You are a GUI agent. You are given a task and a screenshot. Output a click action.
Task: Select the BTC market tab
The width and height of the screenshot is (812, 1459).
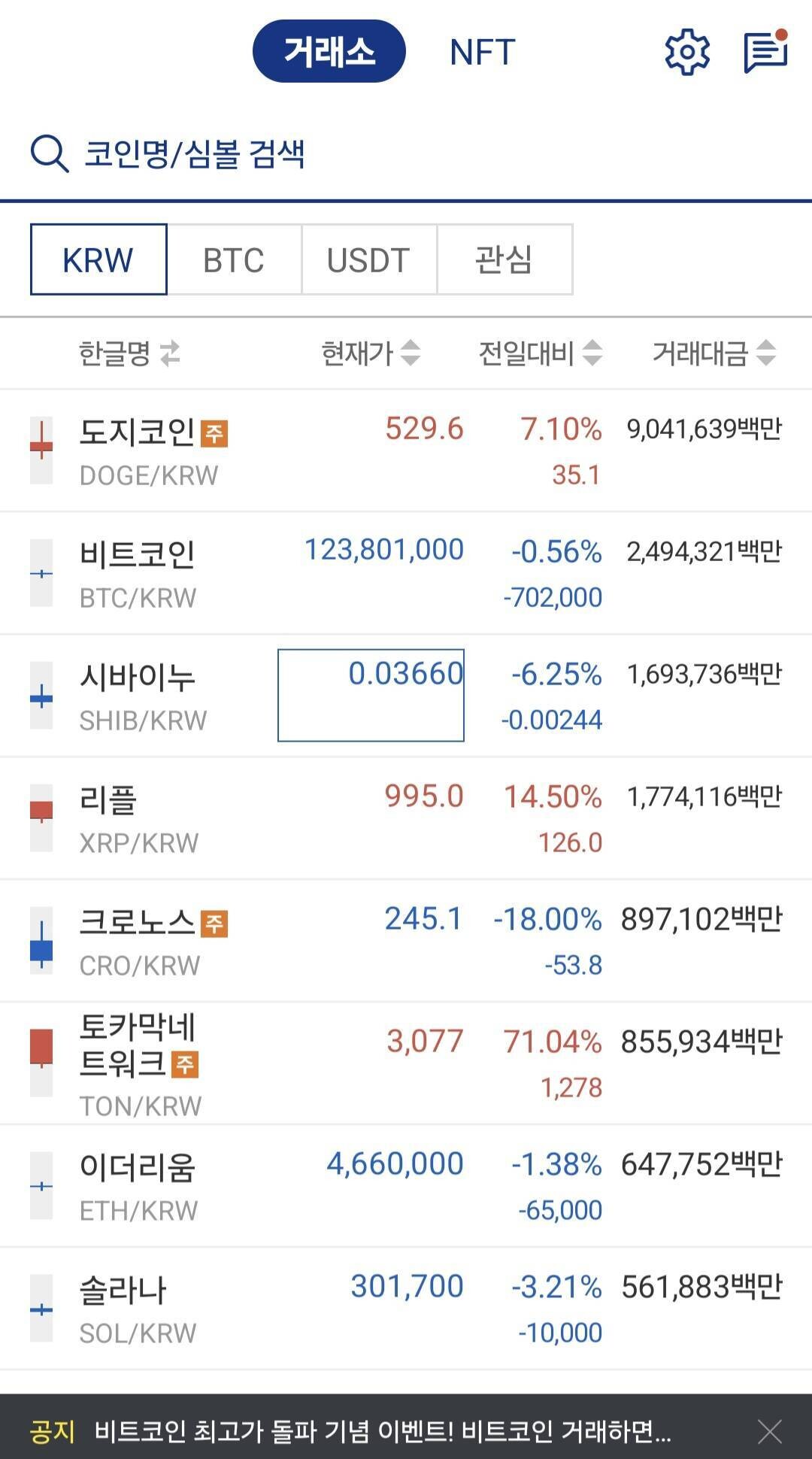[x=233, y=260]
